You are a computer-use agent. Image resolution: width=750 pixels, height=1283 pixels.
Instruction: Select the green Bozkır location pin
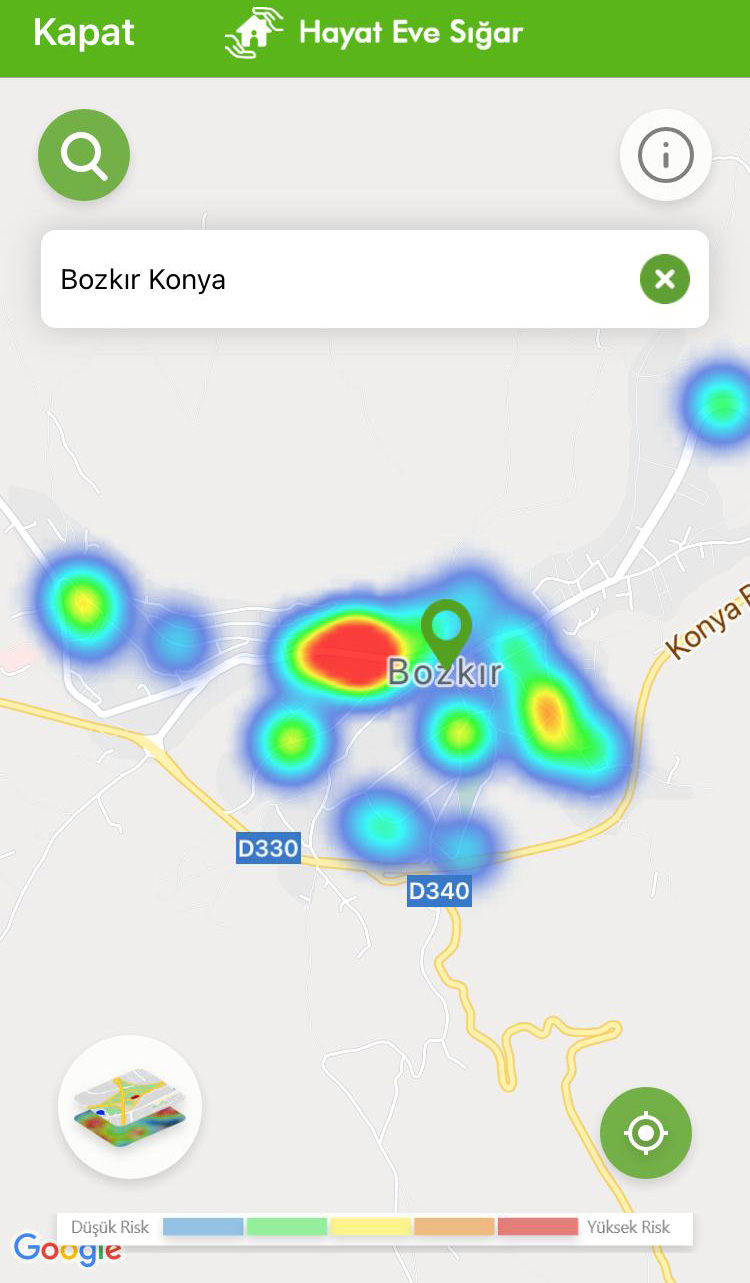446,631
